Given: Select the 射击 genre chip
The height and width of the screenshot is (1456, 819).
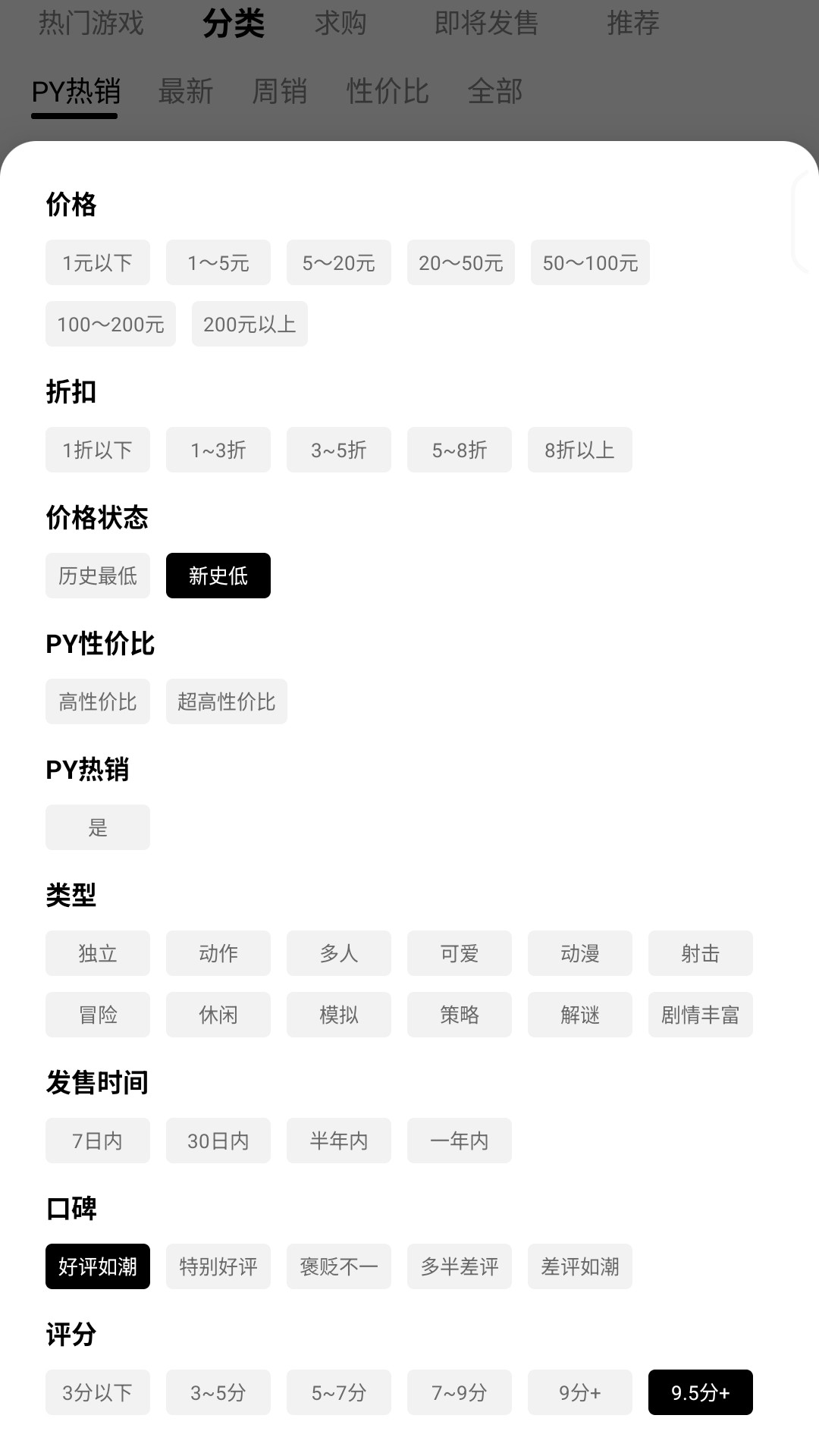Looking at the screenshot, I should (700, 953).
